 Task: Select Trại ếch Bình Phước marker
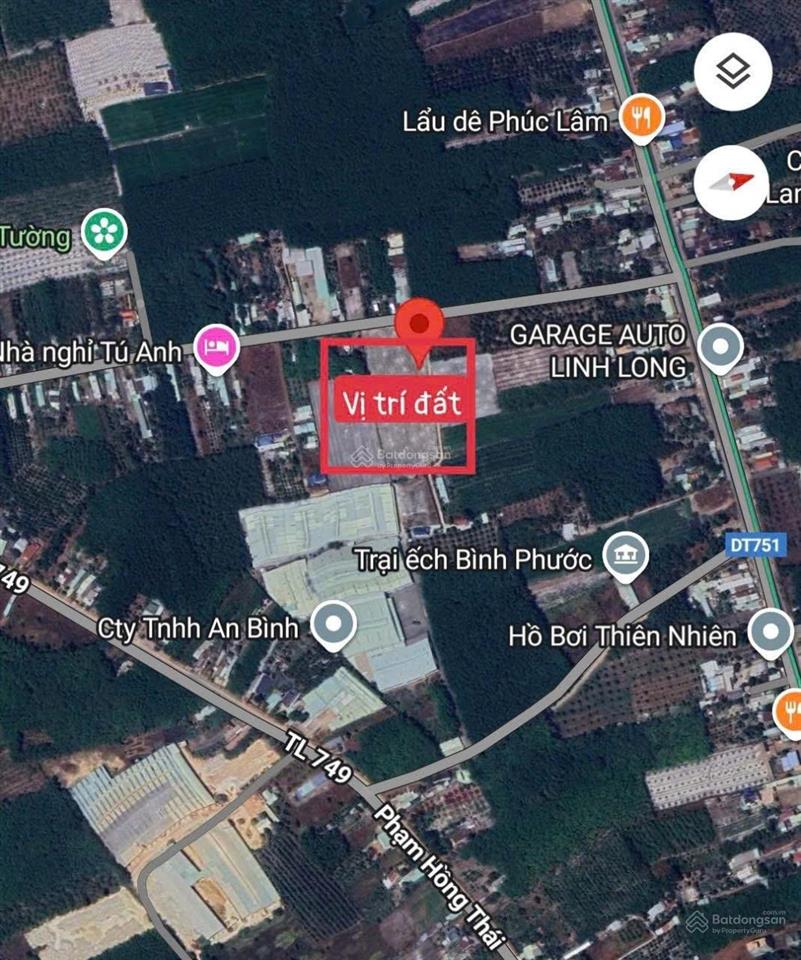(x=626, y=557)
